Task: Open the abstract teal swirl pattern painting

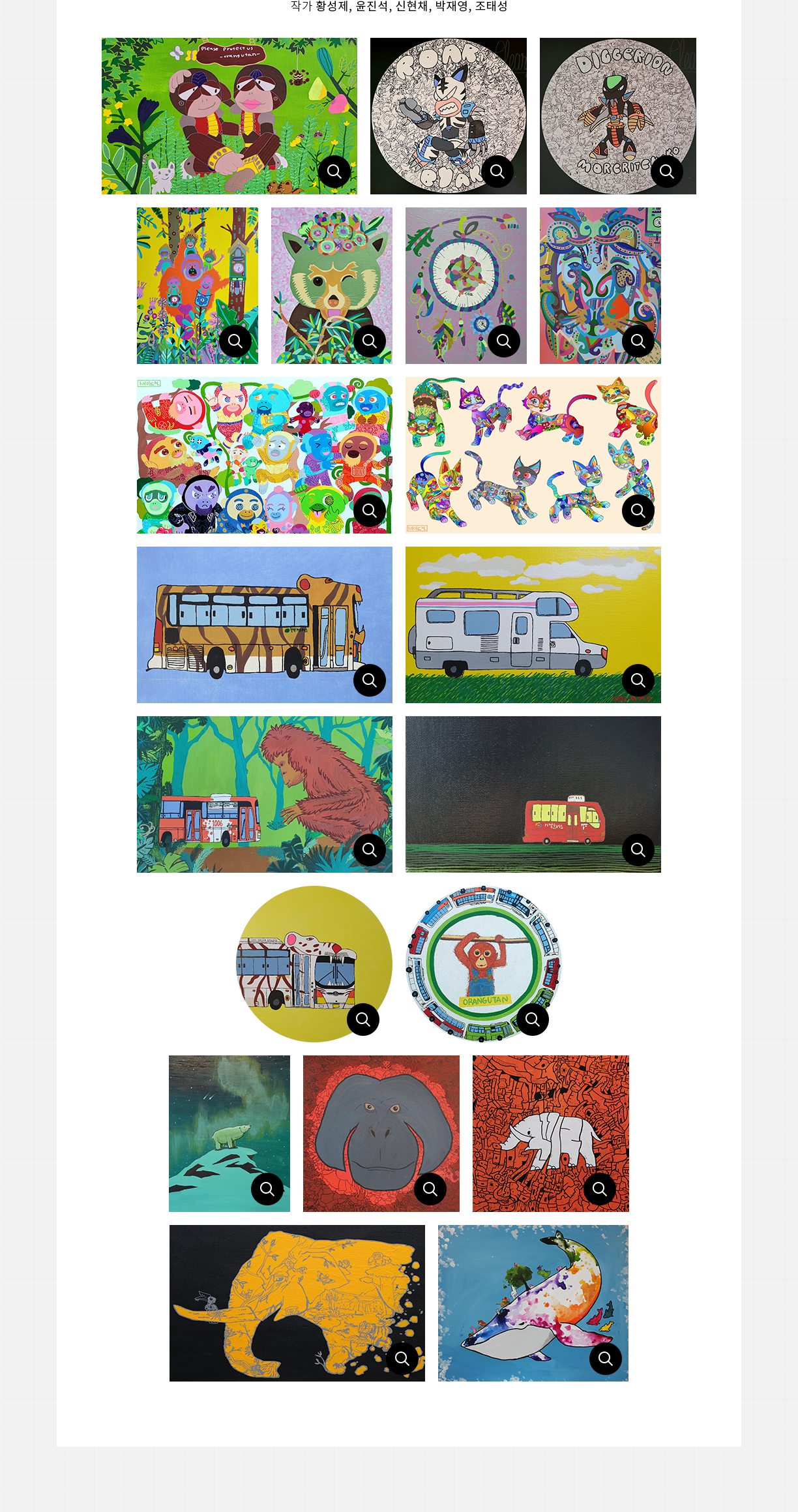Action: [638, 341]
